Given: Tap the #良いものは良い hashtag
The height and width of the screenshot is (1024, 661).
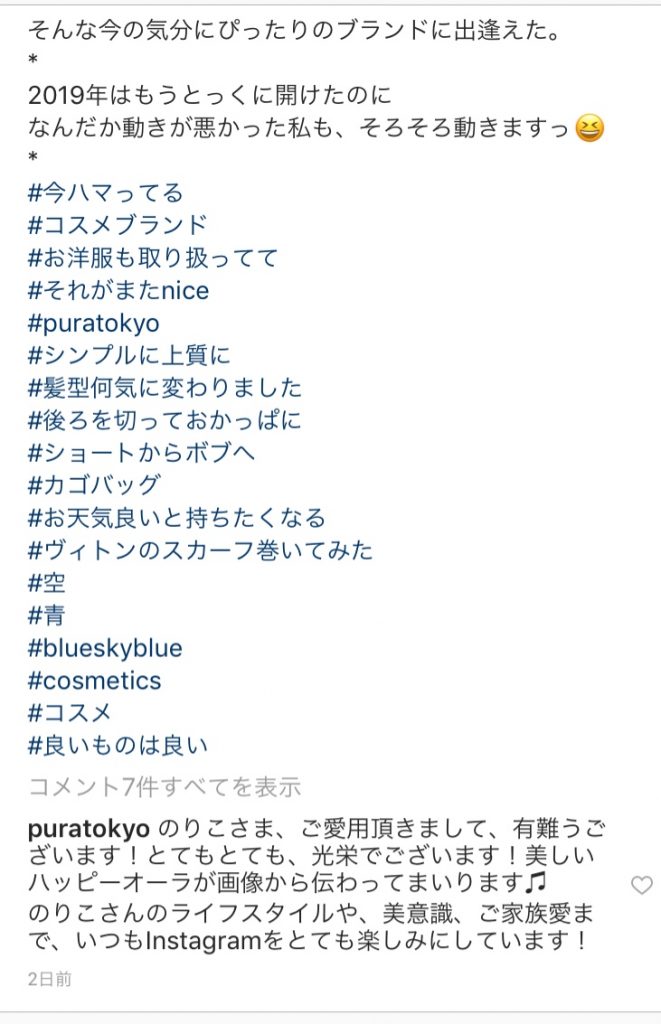Looking at the screenshot, I should click(117, 745).
